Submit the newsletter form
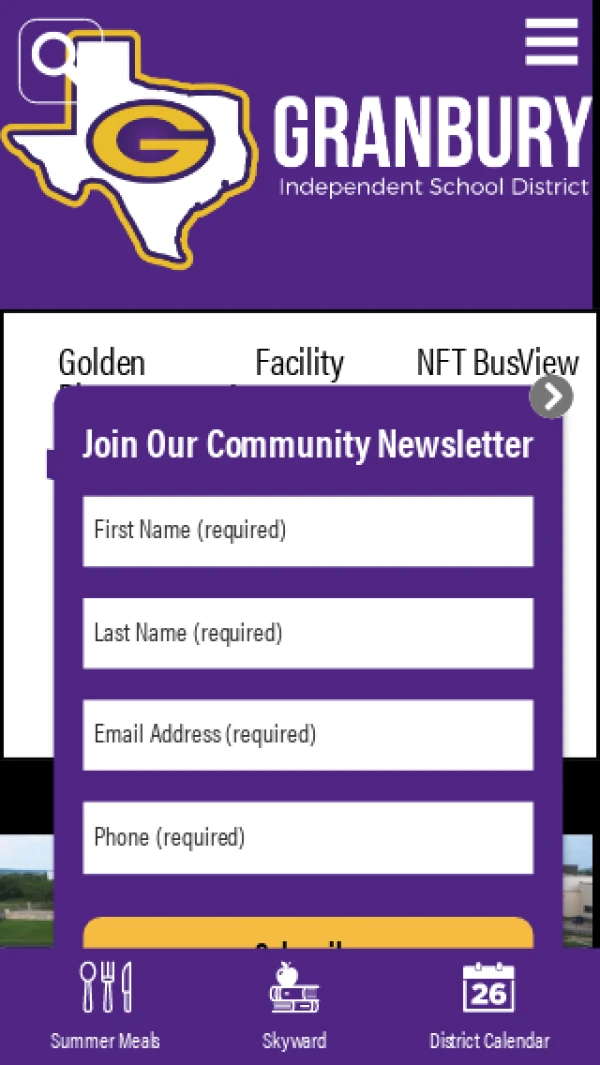This screenshot has height=1065, width=600. pos(307,935)
